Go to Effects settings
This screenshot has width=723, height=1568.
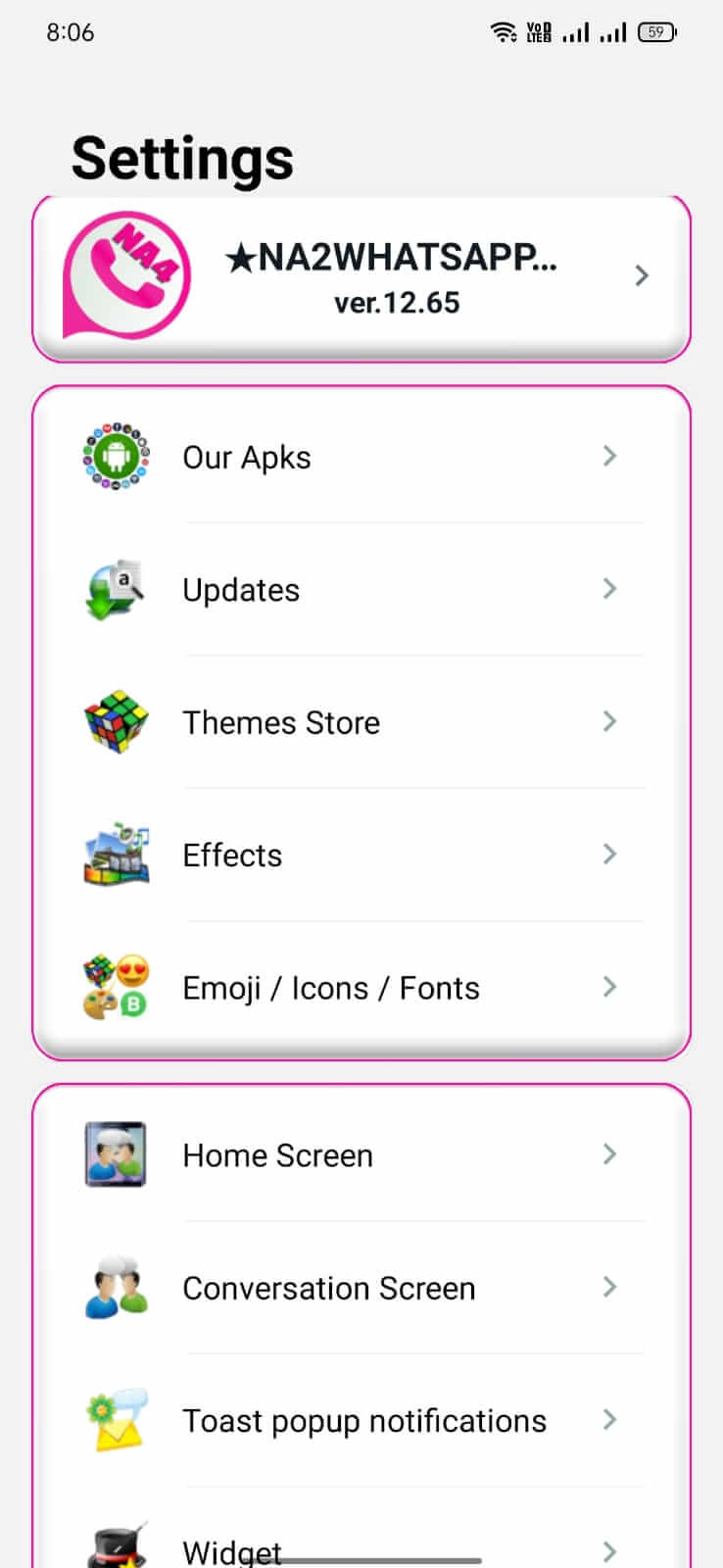[x=361, y=855]
